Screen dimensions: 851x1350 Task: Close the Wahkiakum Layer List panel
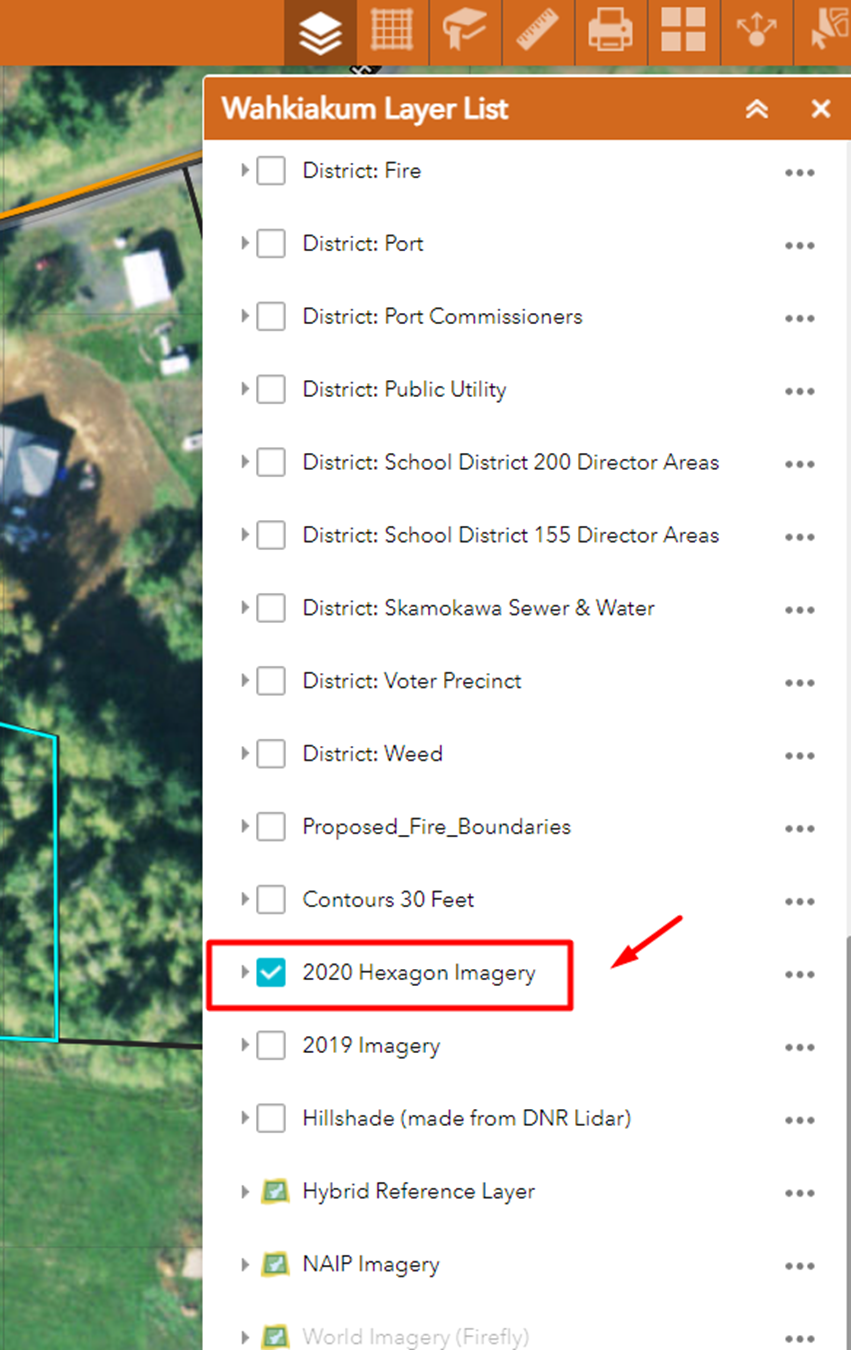(x=821, y=109)
